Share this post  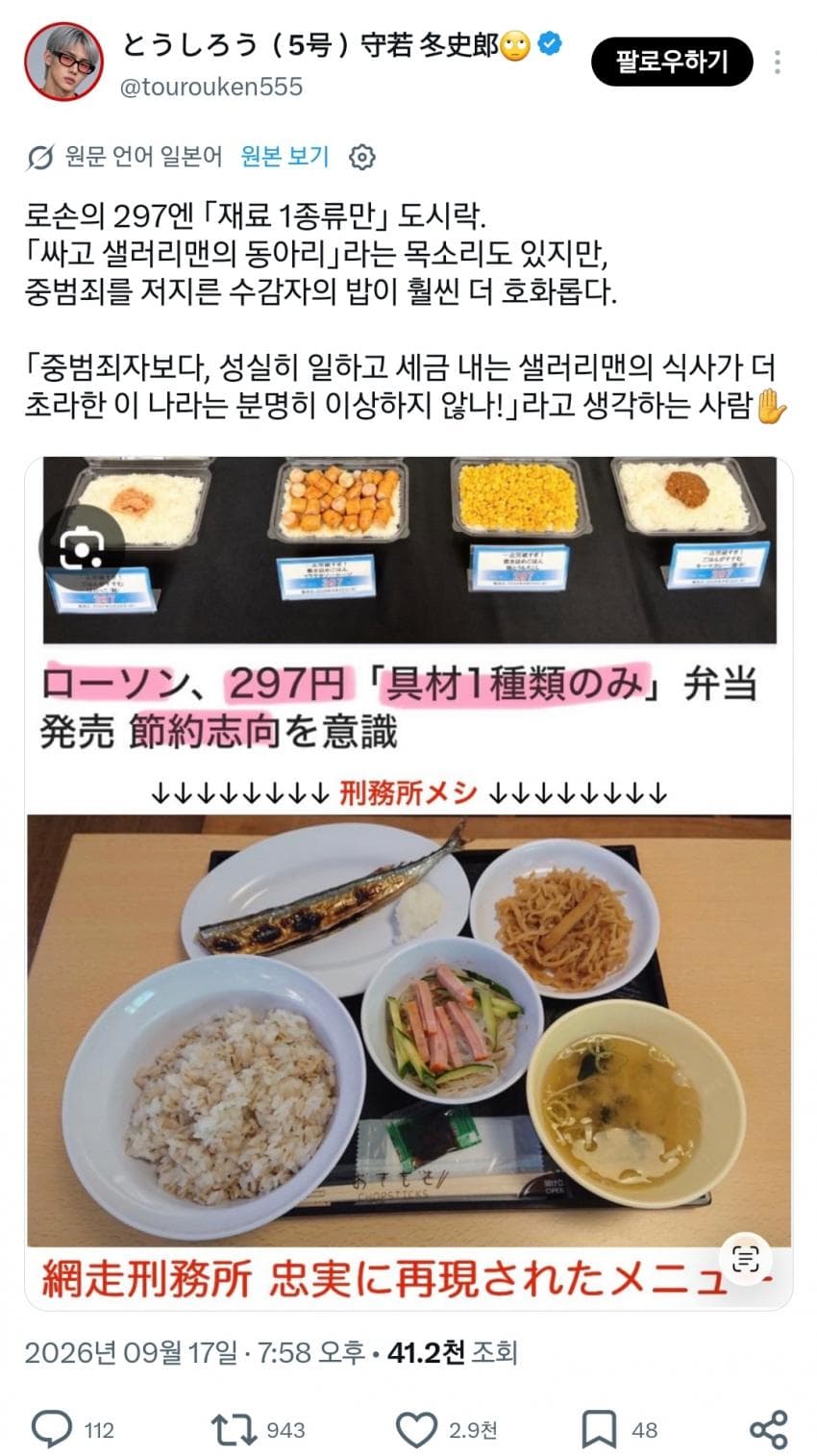[x=768, y=1429]
